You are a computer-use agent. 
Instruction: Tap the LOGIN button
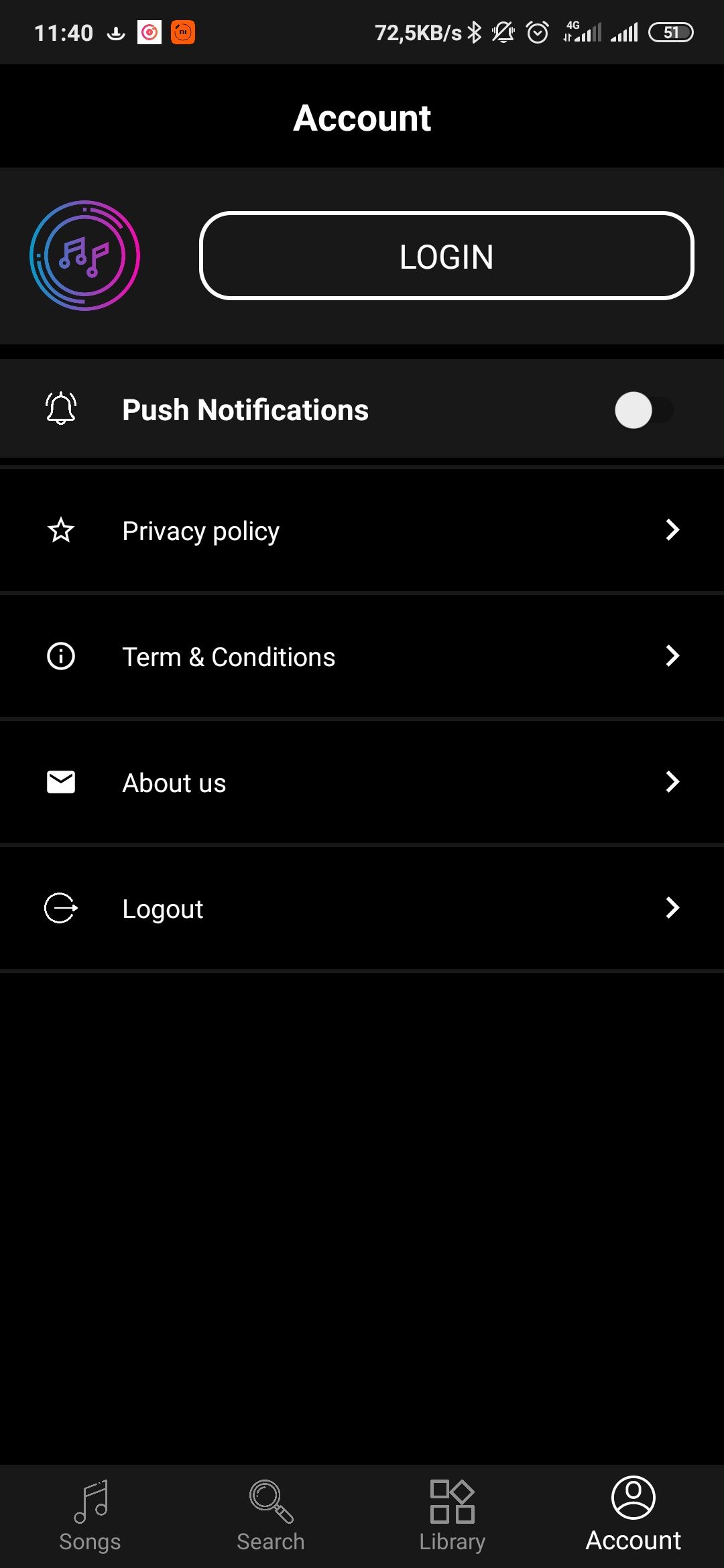[446, 255]
